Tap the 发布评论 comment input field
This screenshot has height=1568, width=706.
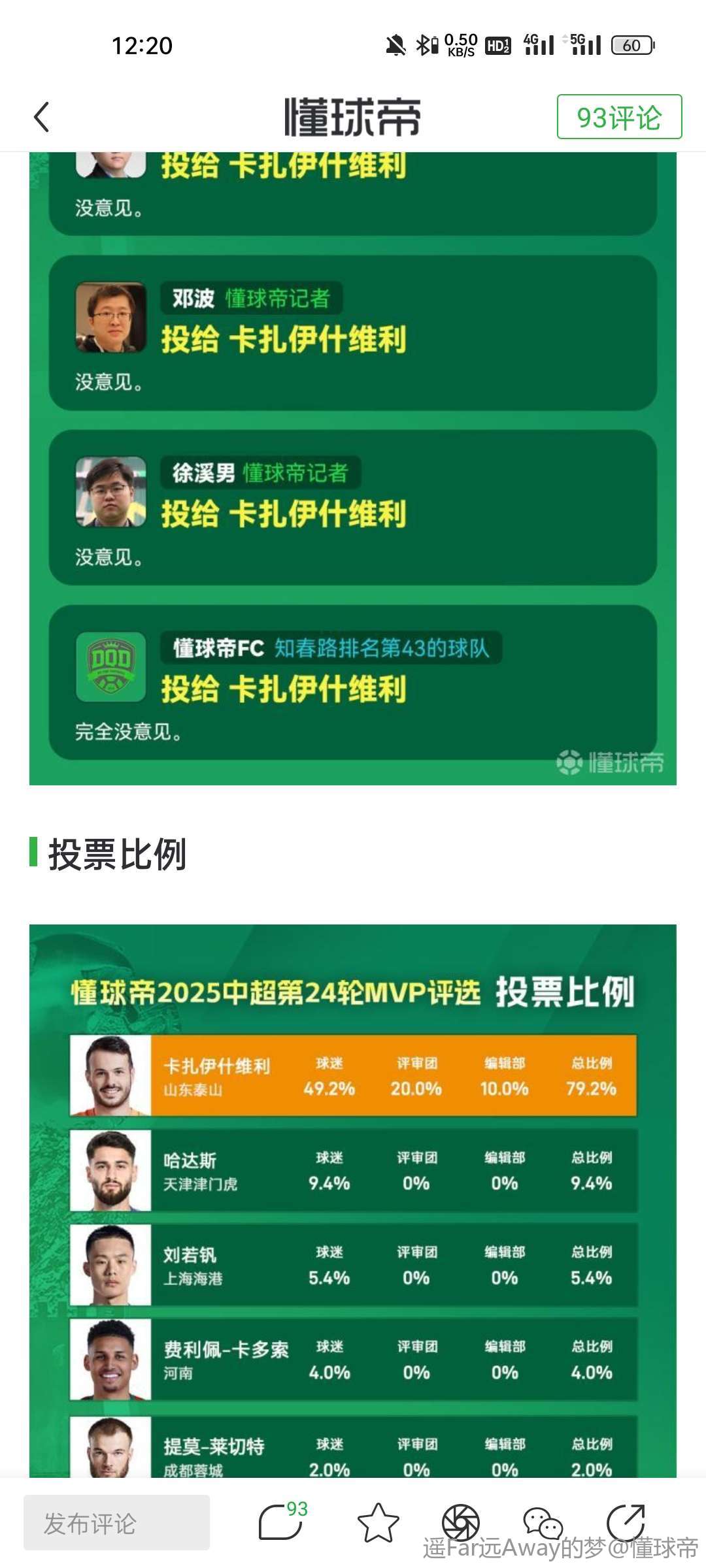(x=116, y=1523)
